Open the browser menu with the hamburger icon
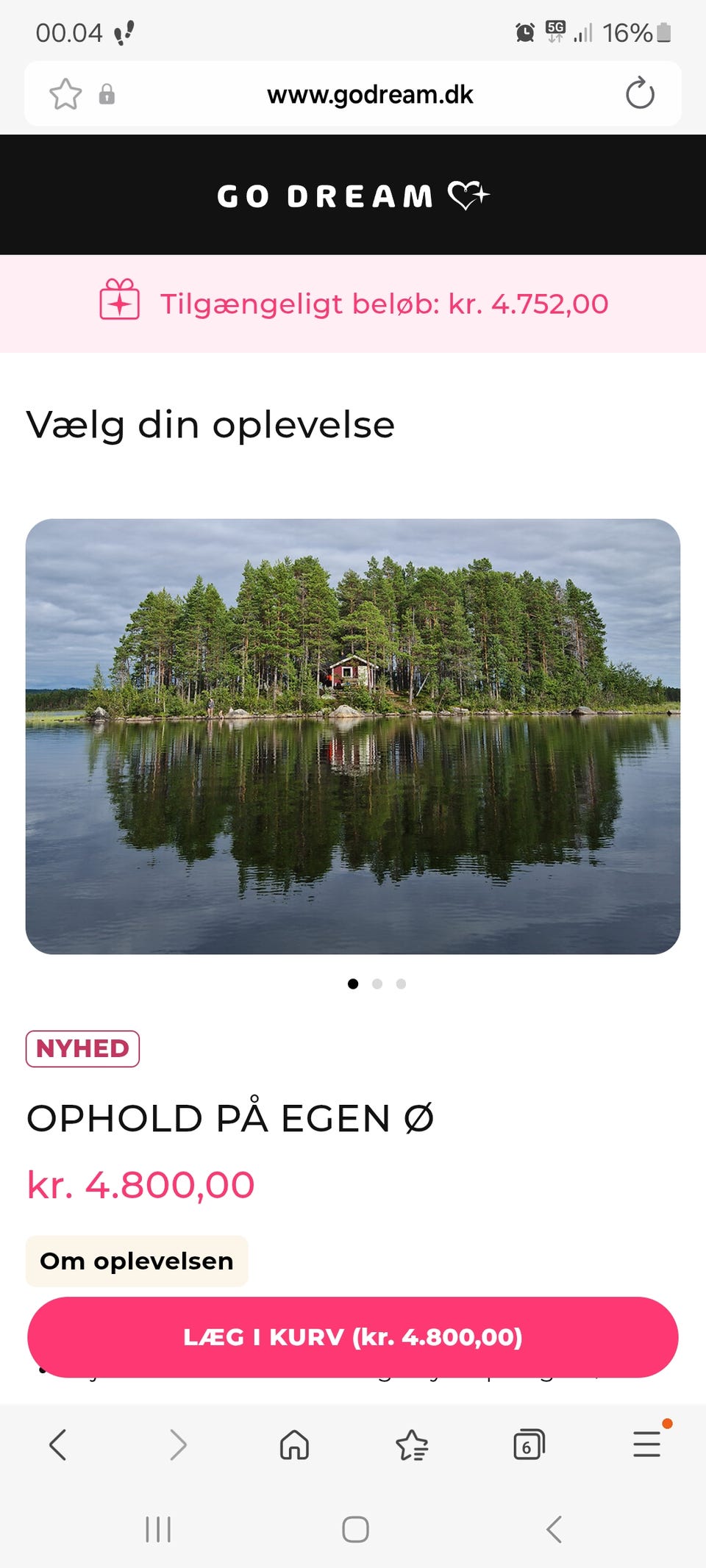Image resolution: width=706 pixels, height=1568 pixels. tap(646, 1444)
